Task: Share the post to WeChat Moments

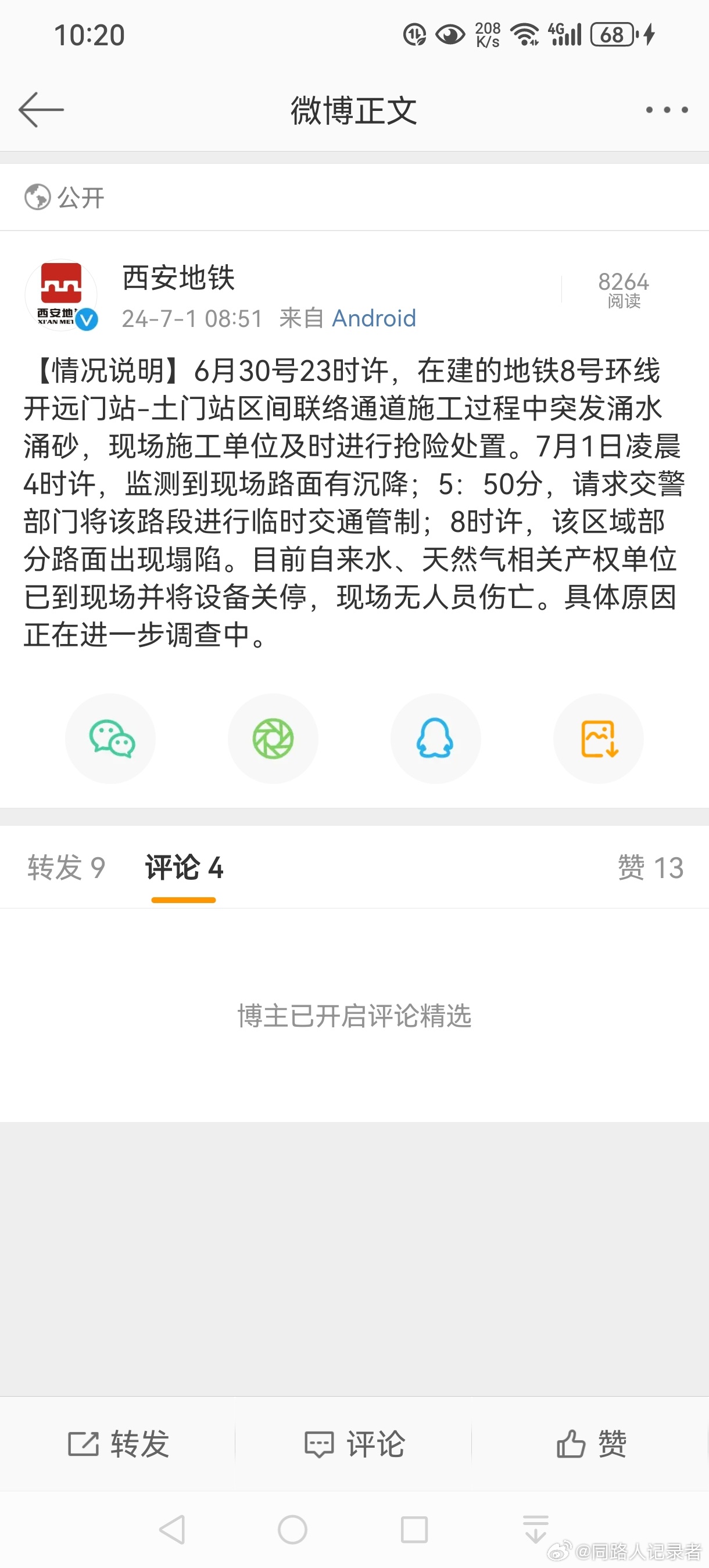Action: 273,738
